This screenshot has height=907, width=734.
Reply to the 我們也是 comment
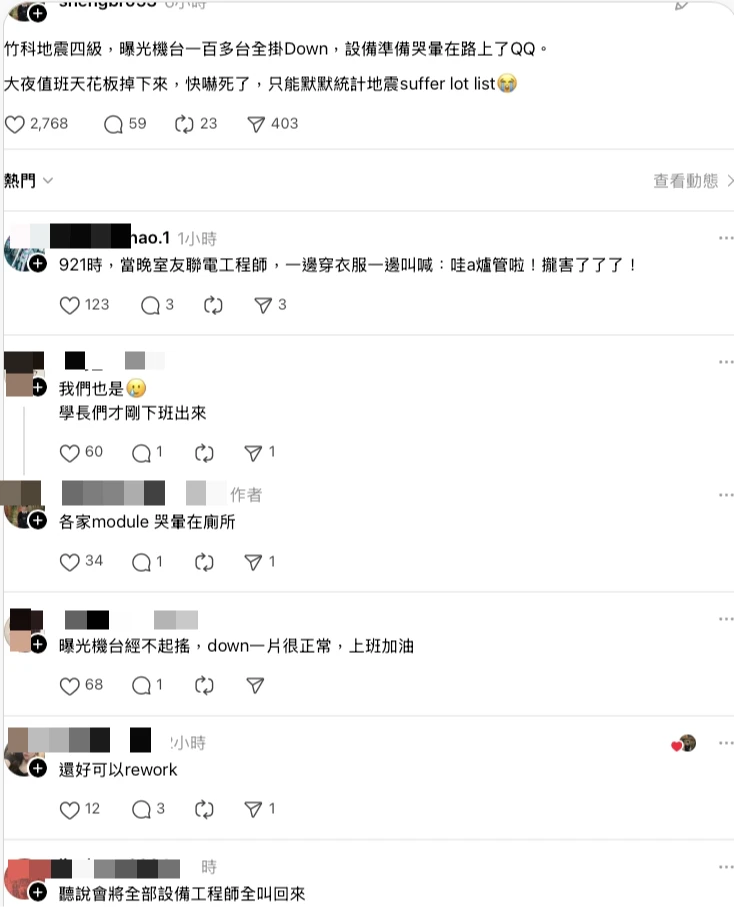[x=141, y=453]
